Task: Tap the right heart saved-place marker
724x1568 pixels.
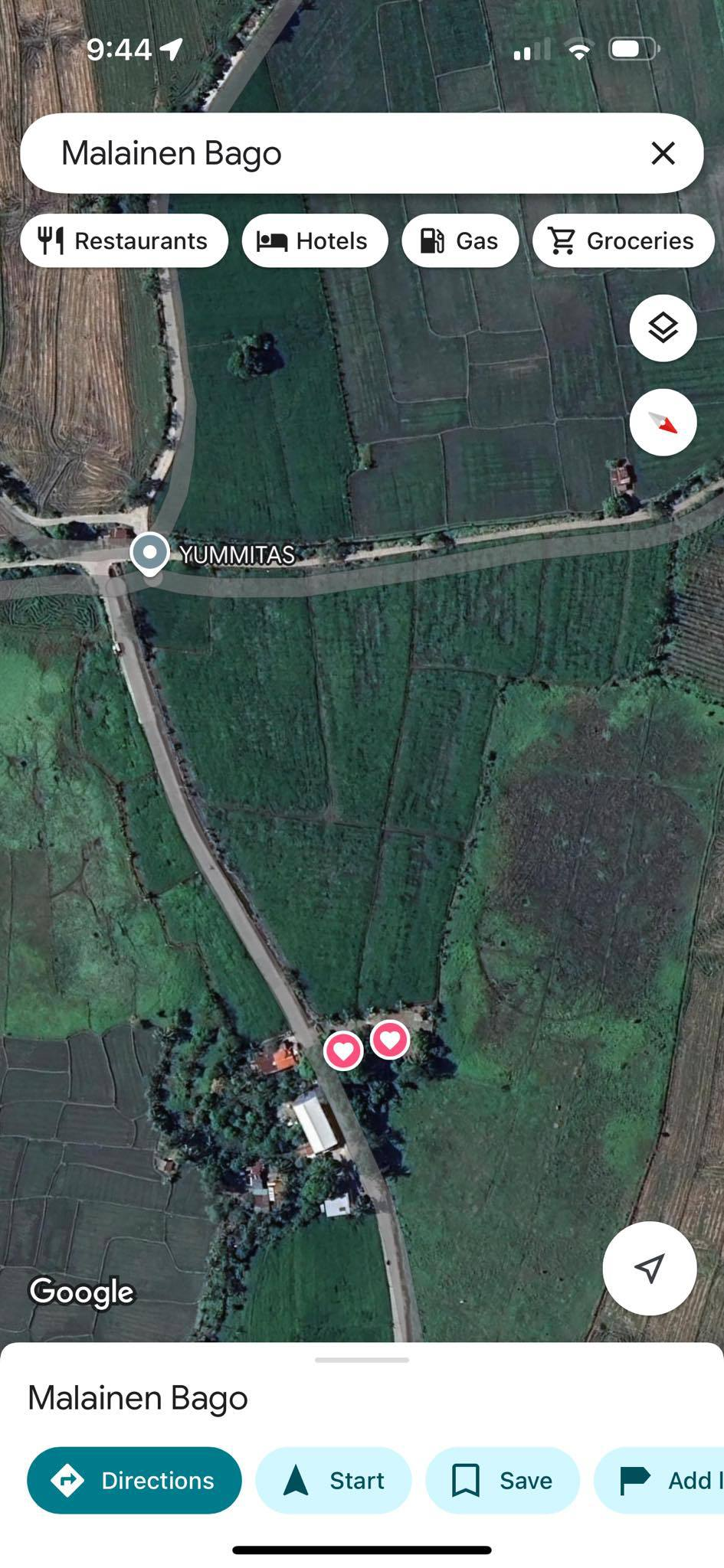Action: pos(390,1040)
